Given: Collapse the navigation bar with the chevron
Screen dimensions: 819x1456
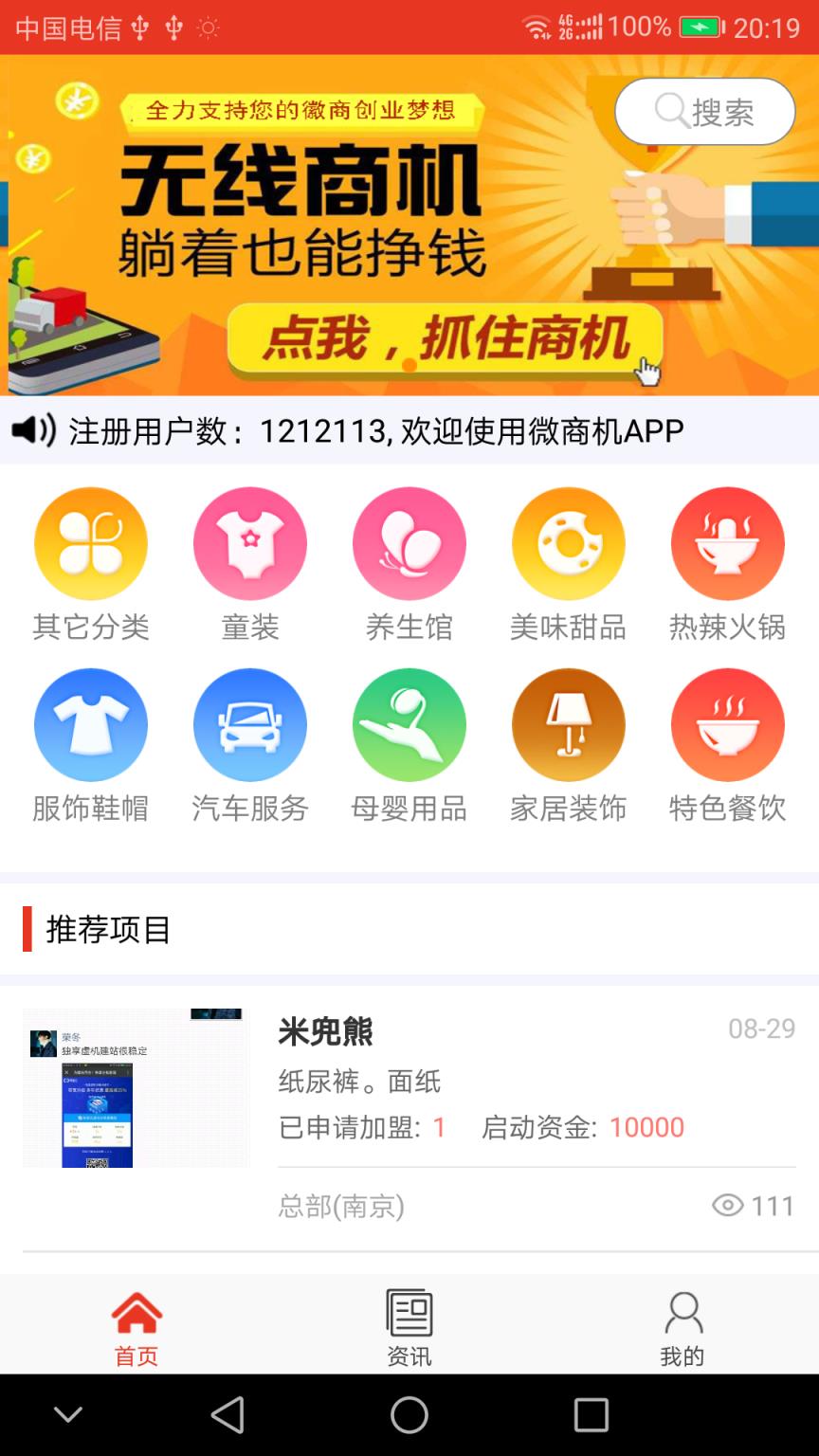Looking at the screenshot, I should (x=67, y=1413).
